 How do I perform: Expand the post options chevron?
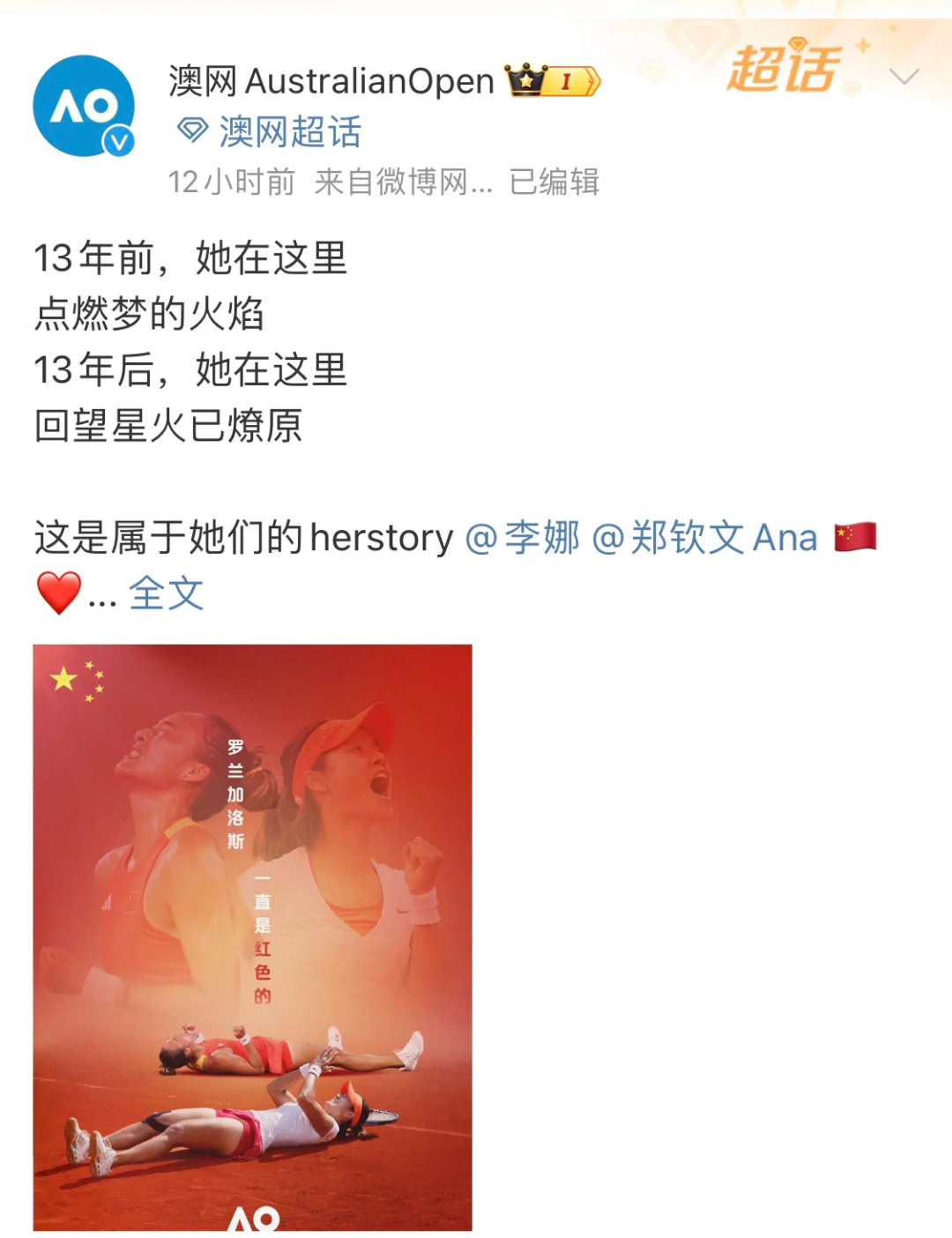(x=904, y=77)
